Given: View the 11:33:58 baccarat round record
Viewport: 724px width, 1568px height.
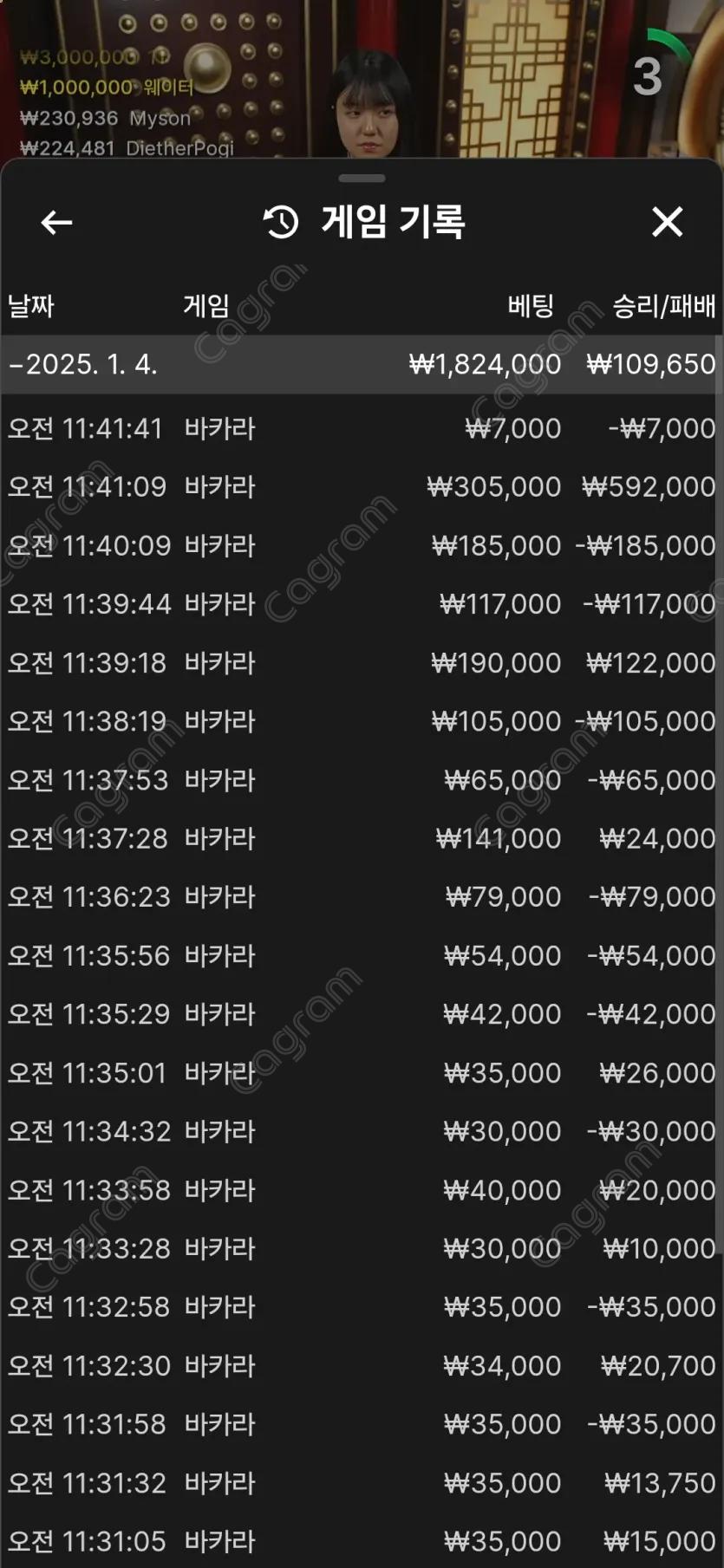Looking at the screenshot, I should pyautogui.click(x=362, y=1190).
